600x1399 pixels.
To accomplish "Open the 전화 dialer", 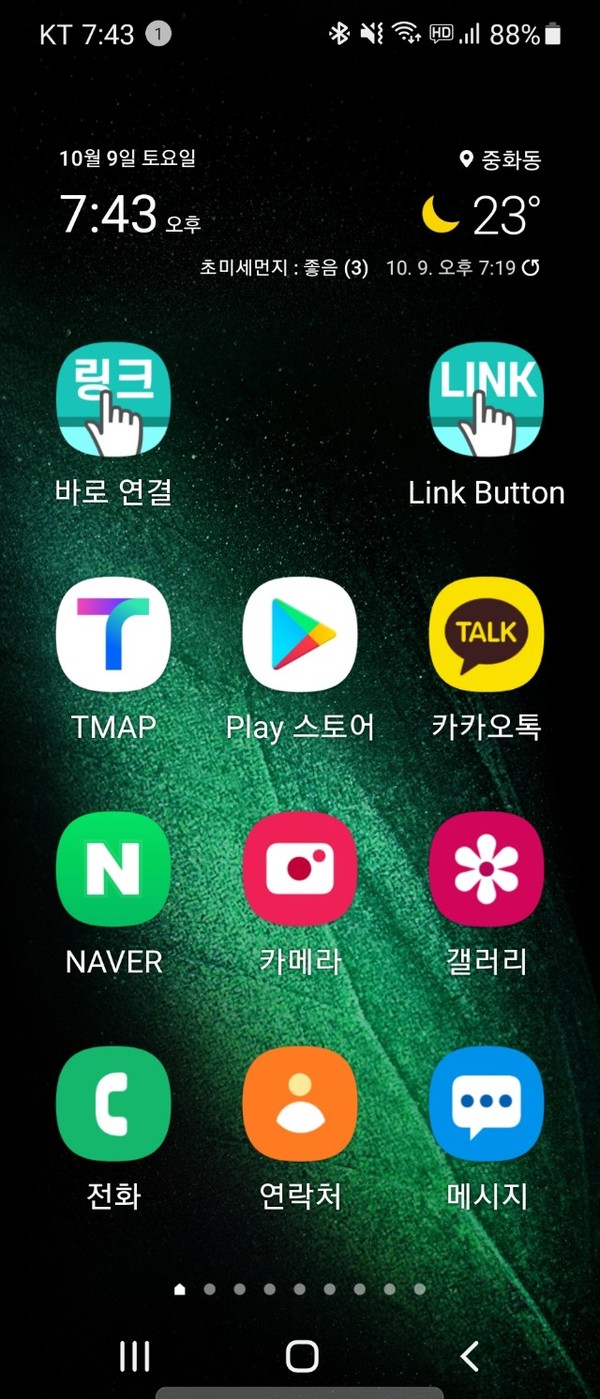I will tap(113, 1103).
